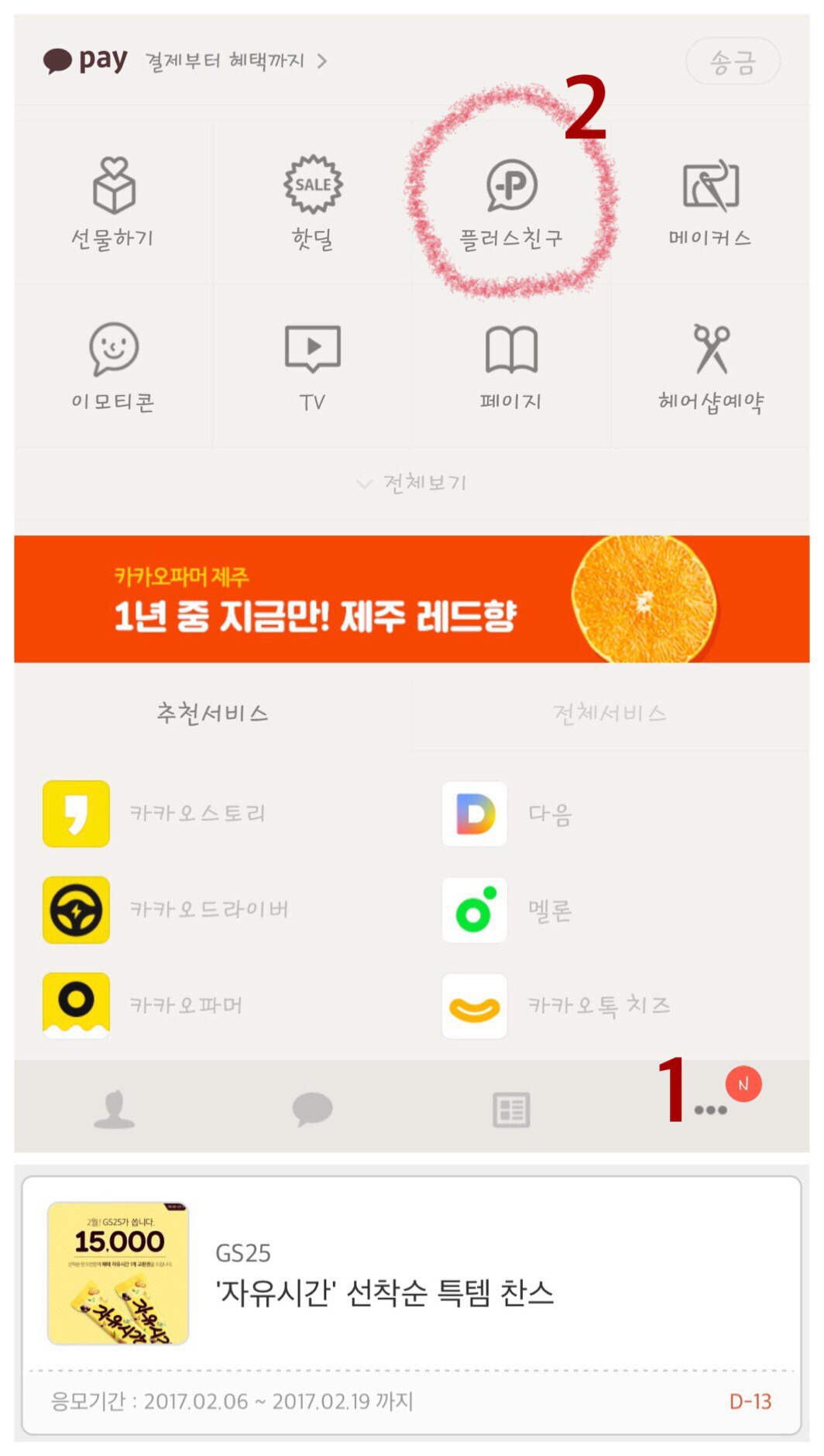Viewport: 824px width, 1456px height.
Task: Go to the chats tab
Action: tap(312, 1109)
